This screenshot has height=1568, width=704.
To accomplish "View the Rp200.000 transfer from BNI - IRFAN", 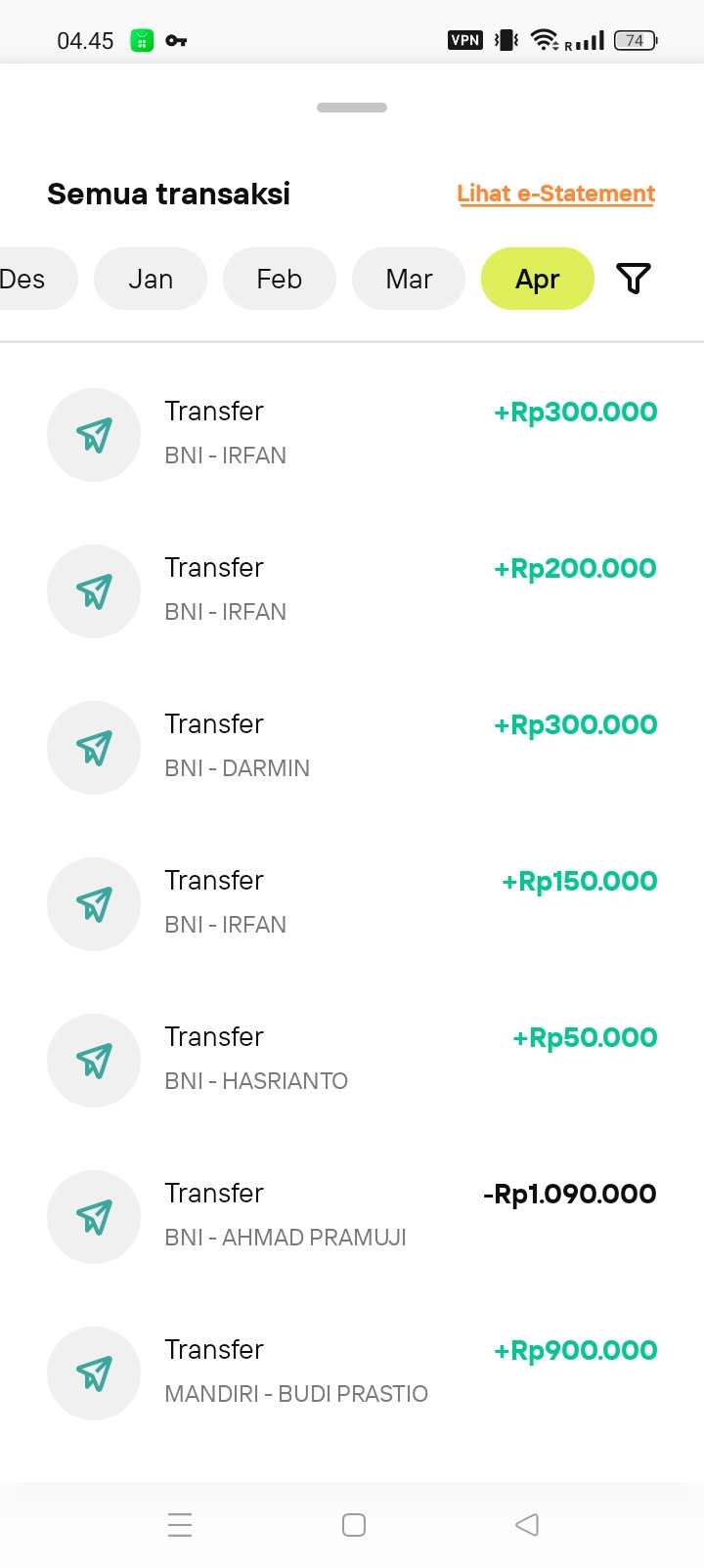I will point(352,590).
